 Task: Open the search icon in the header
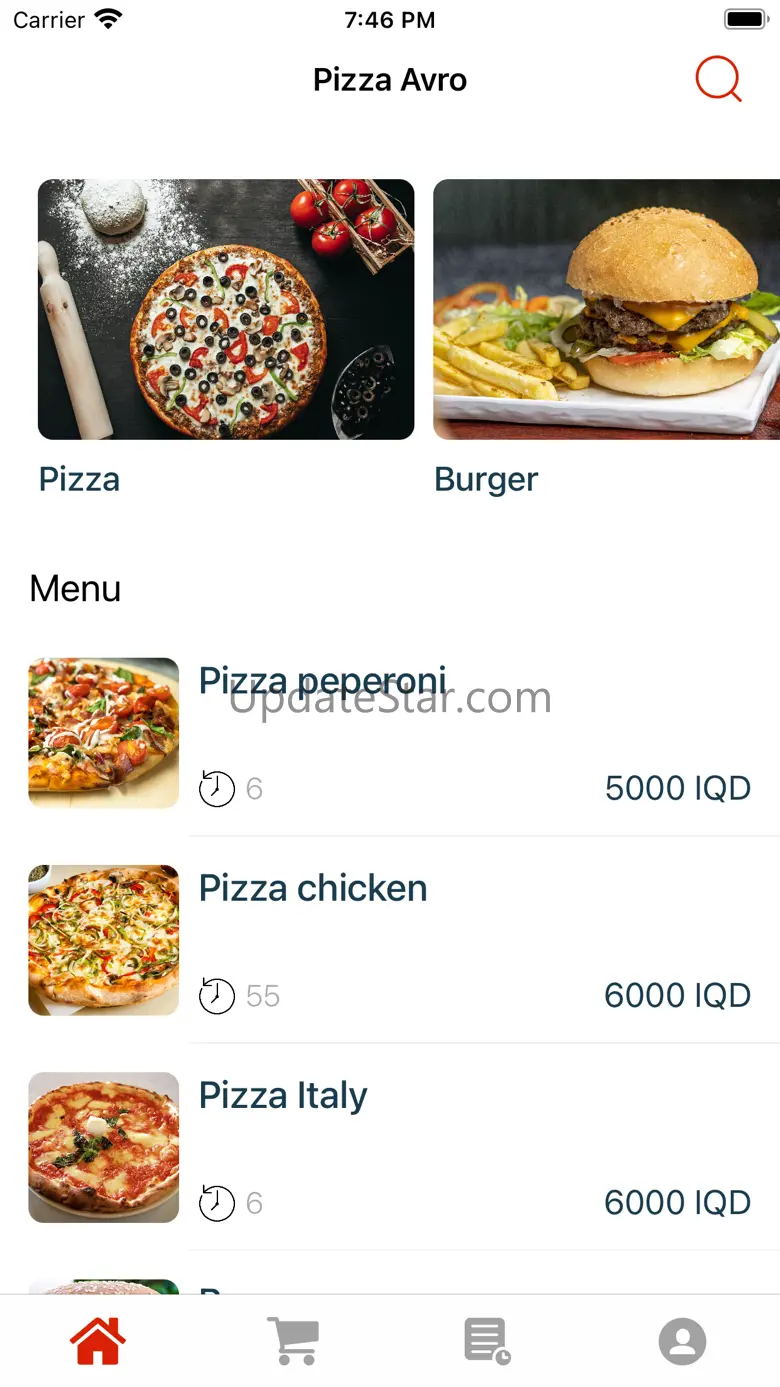pos(718,79)
